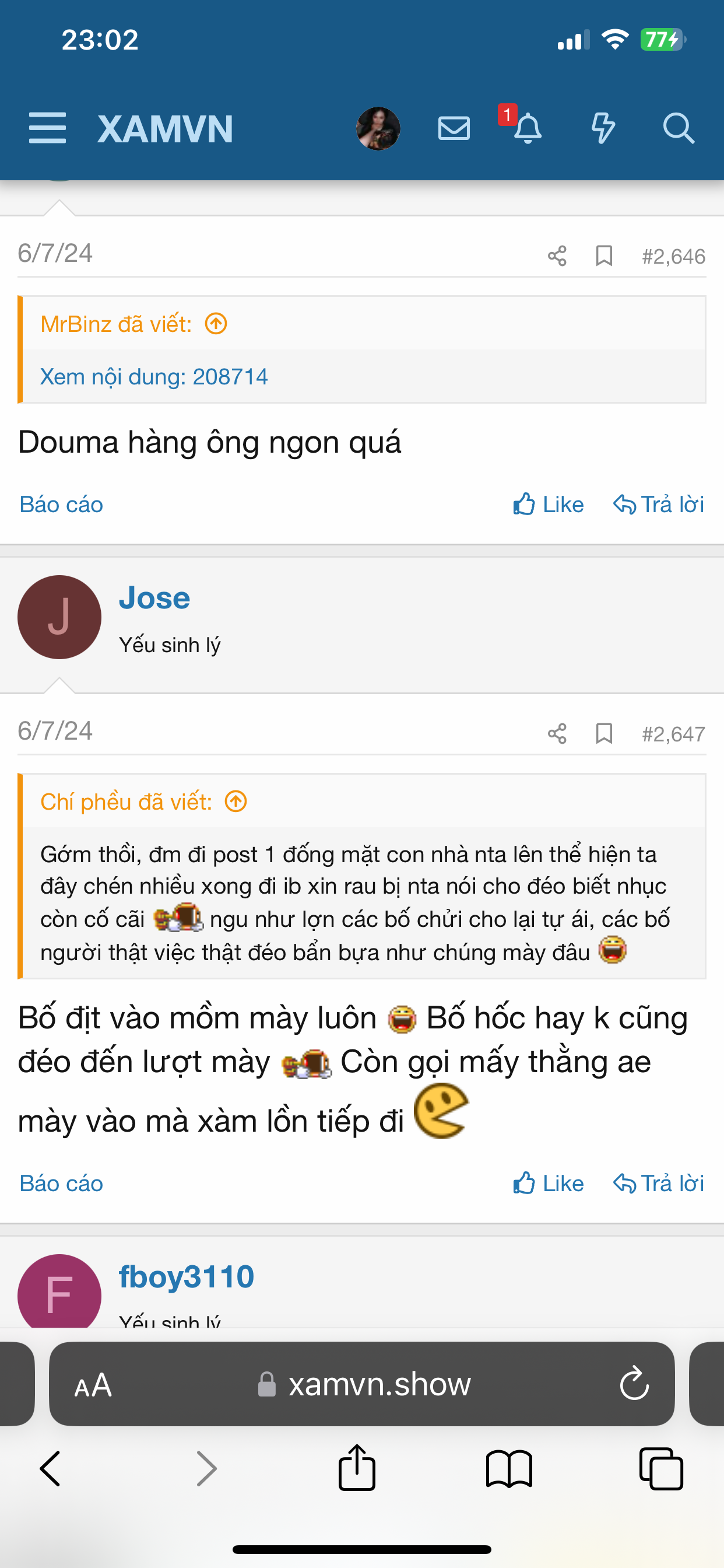Reply to the 'Douma hàng ông ngon quá' post
This screenshot has height=1568, width=724.
tap(658, 505)
